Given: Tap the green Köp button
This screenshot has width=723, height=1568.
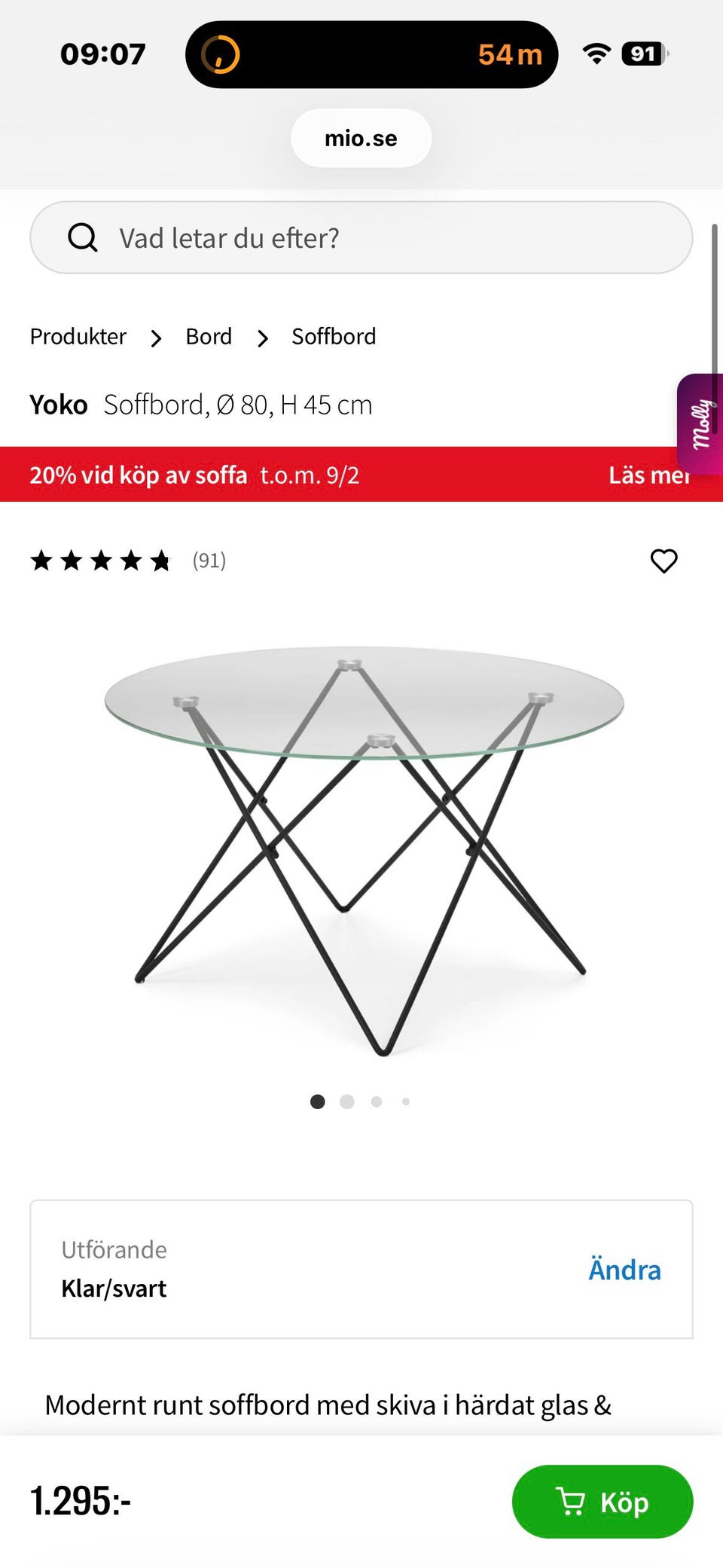Looking at the screenshot, I should click(x=602, y=1502).
